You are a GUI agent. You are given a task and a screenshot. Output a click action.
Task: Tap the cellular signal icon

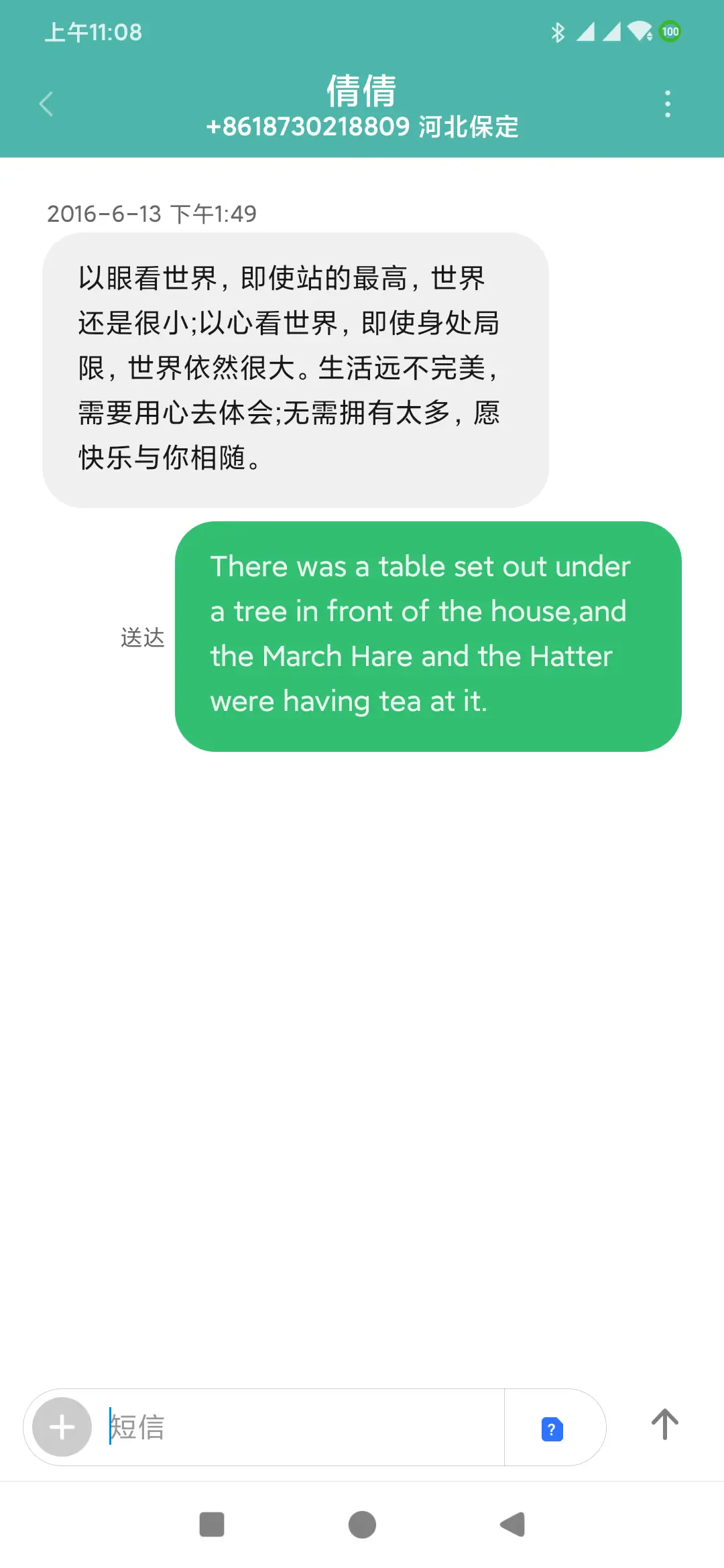point(585,31)
